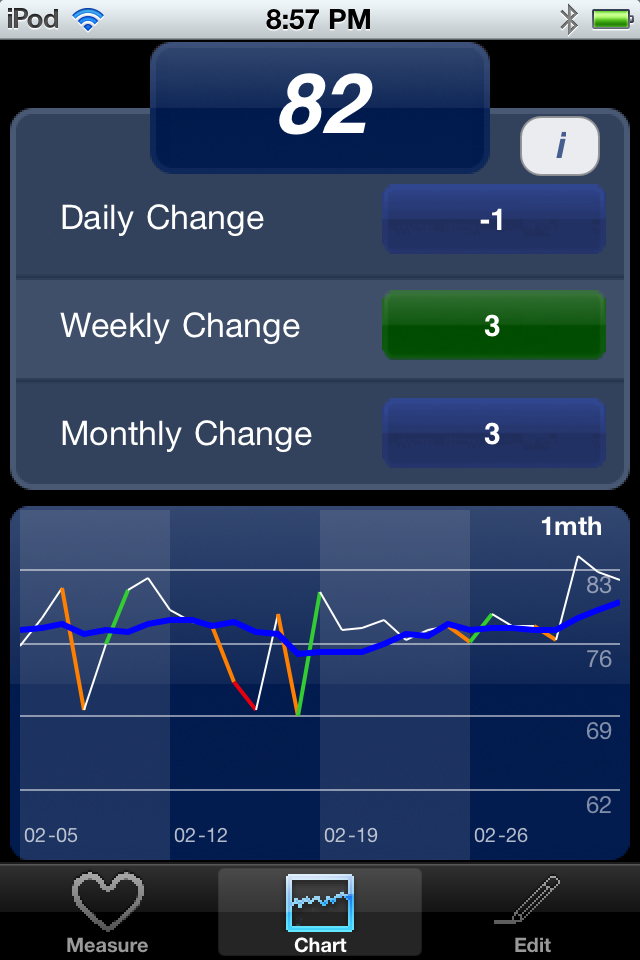
Task: Switch to the Measure tab
Action: [107, 913]
